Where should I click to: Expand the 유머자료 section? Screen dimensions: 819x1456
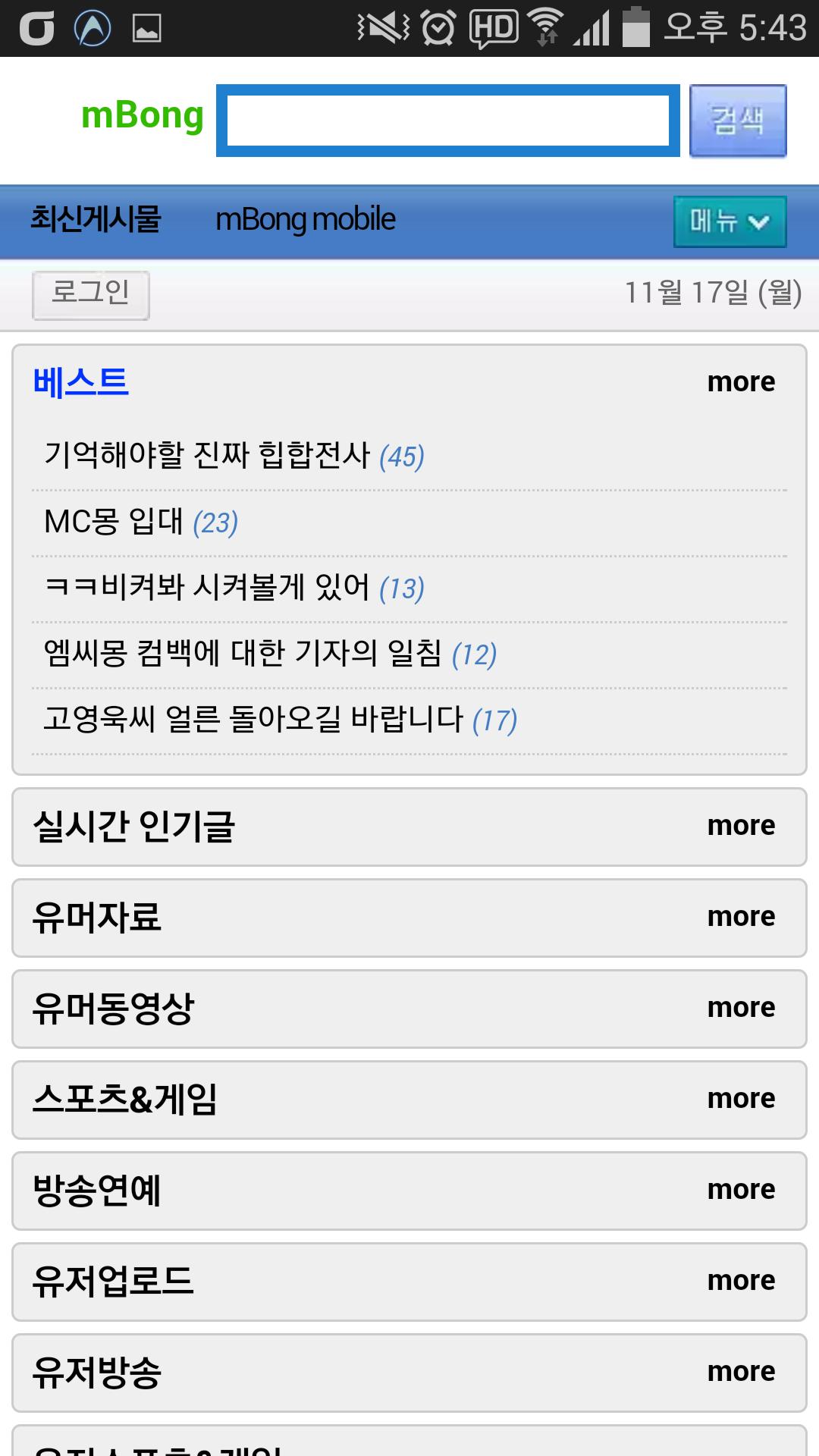tap(96, 918)
